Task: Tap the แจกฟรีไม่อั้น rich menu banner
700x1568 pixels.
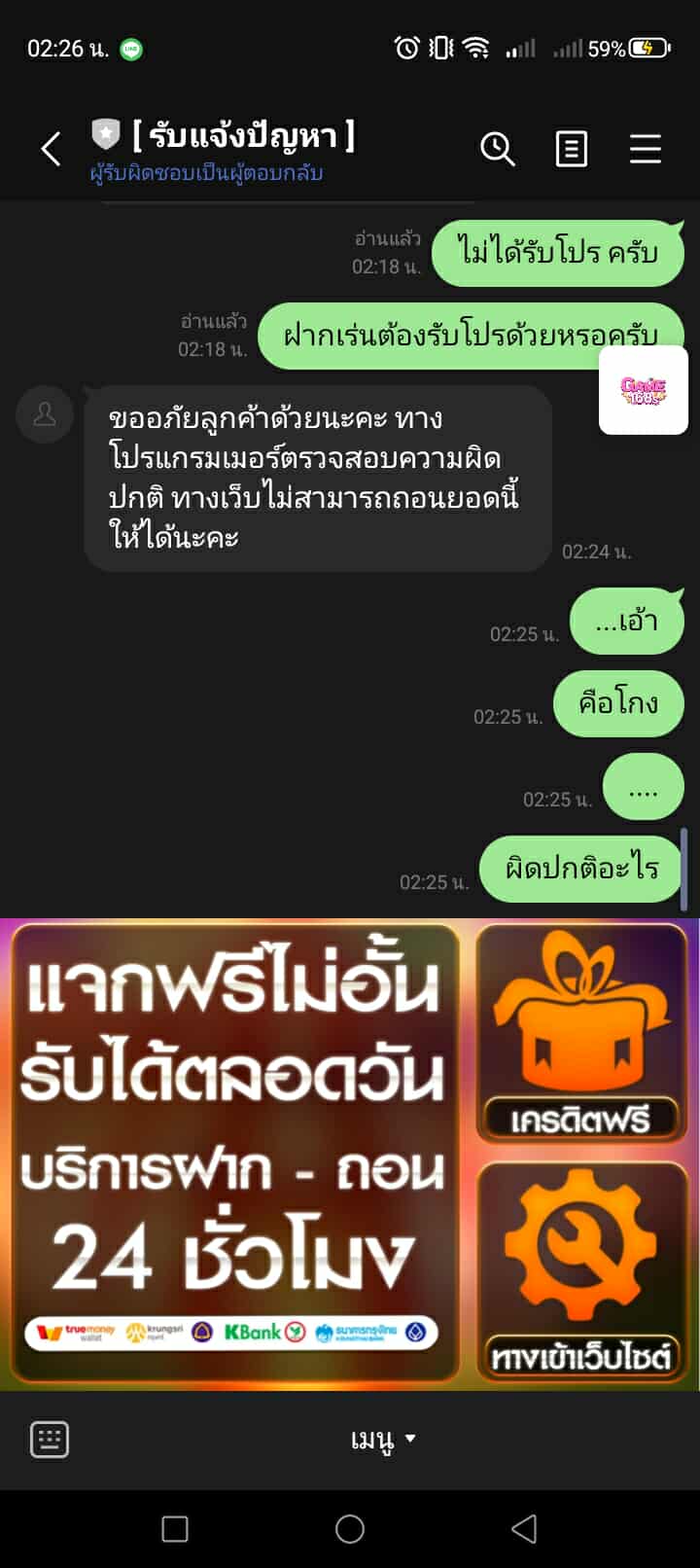Action: pyautogui.click(x=234, y=1152)
